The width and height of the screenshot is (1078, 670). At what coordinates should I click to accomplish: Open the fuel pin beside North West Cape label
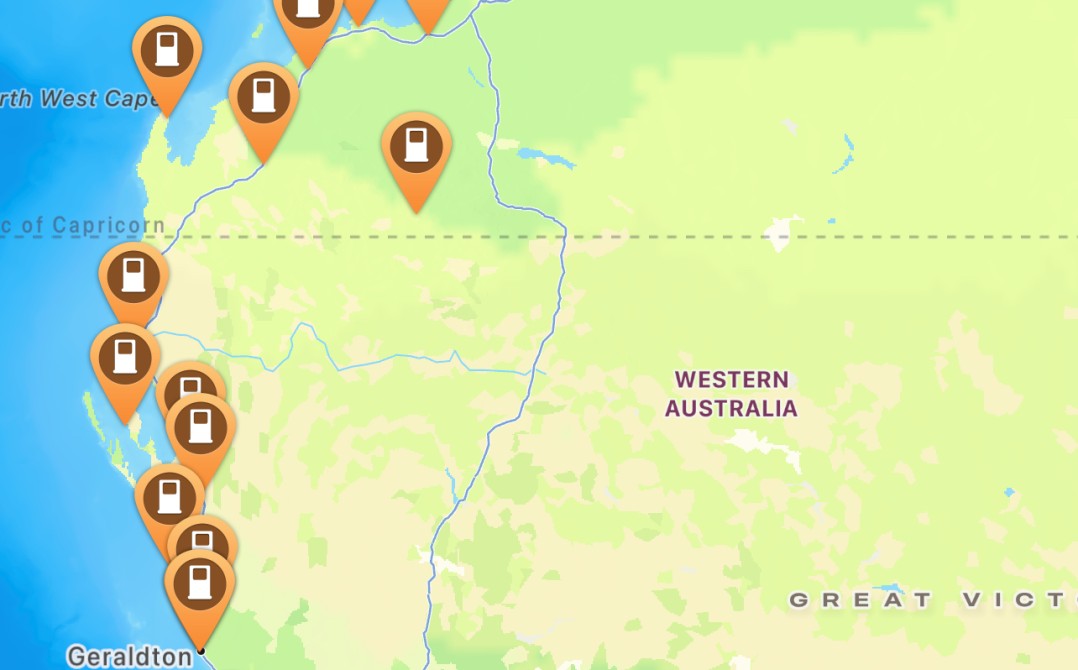pos(167,52)
